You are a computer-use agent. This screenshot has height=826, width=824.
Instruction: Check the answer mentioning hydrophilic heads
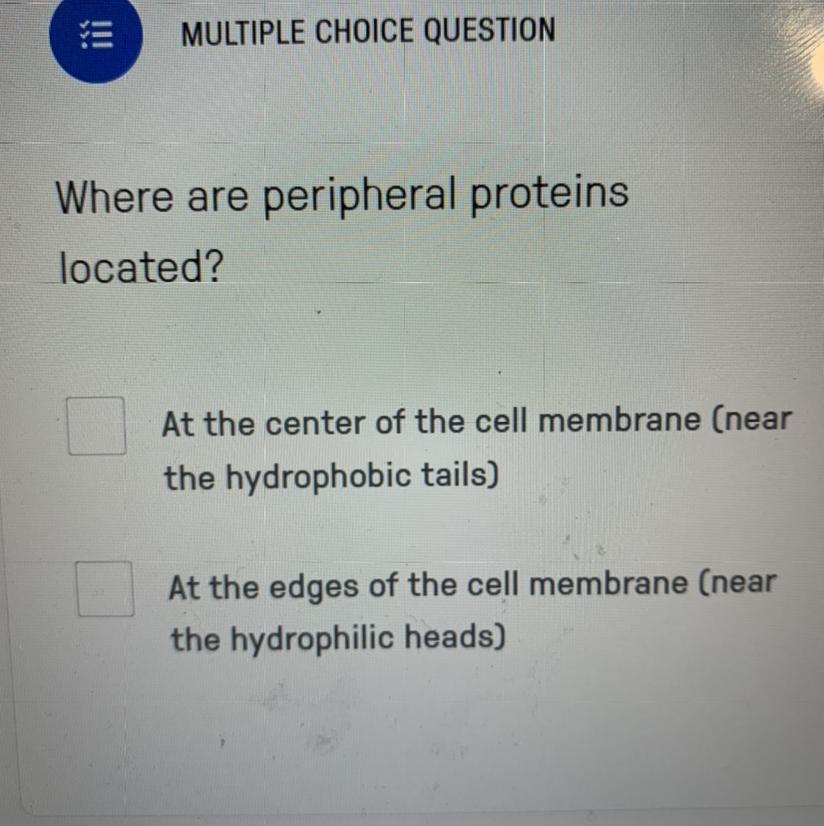click(105, 589)
